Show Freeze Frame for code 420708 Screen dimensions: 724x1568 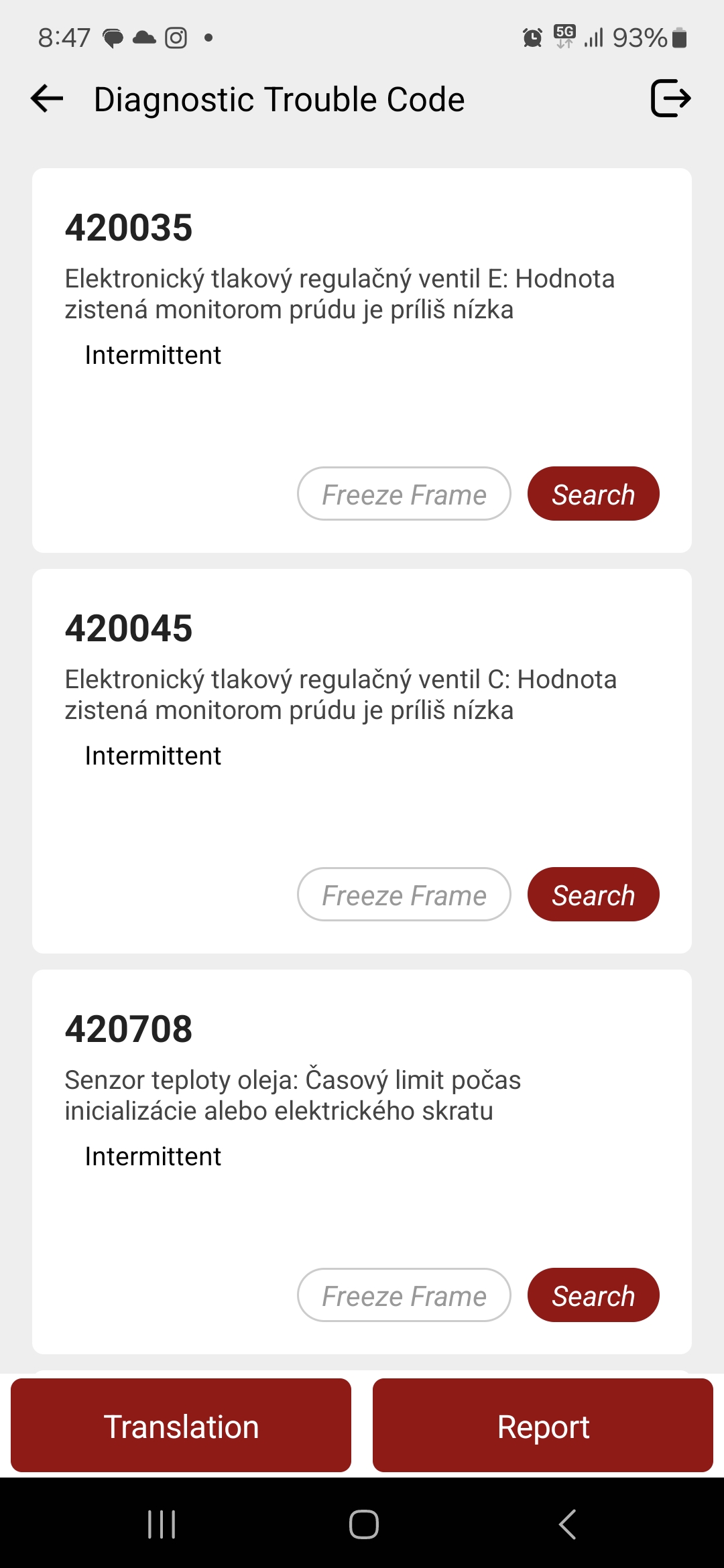click(x=404, y=1295)
